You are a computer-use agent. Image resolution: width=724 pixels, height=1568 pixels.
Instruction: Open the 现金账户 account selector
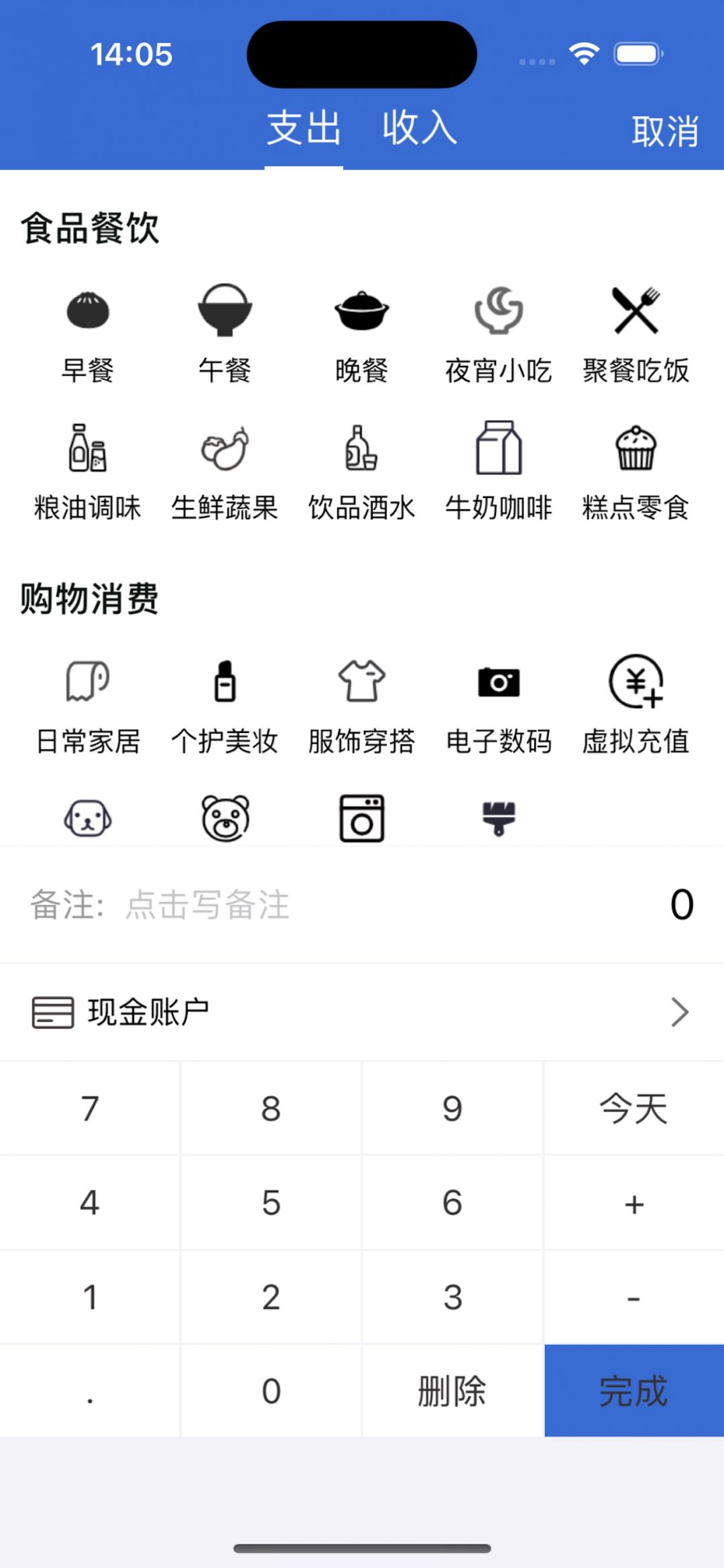click(362, 1012)
